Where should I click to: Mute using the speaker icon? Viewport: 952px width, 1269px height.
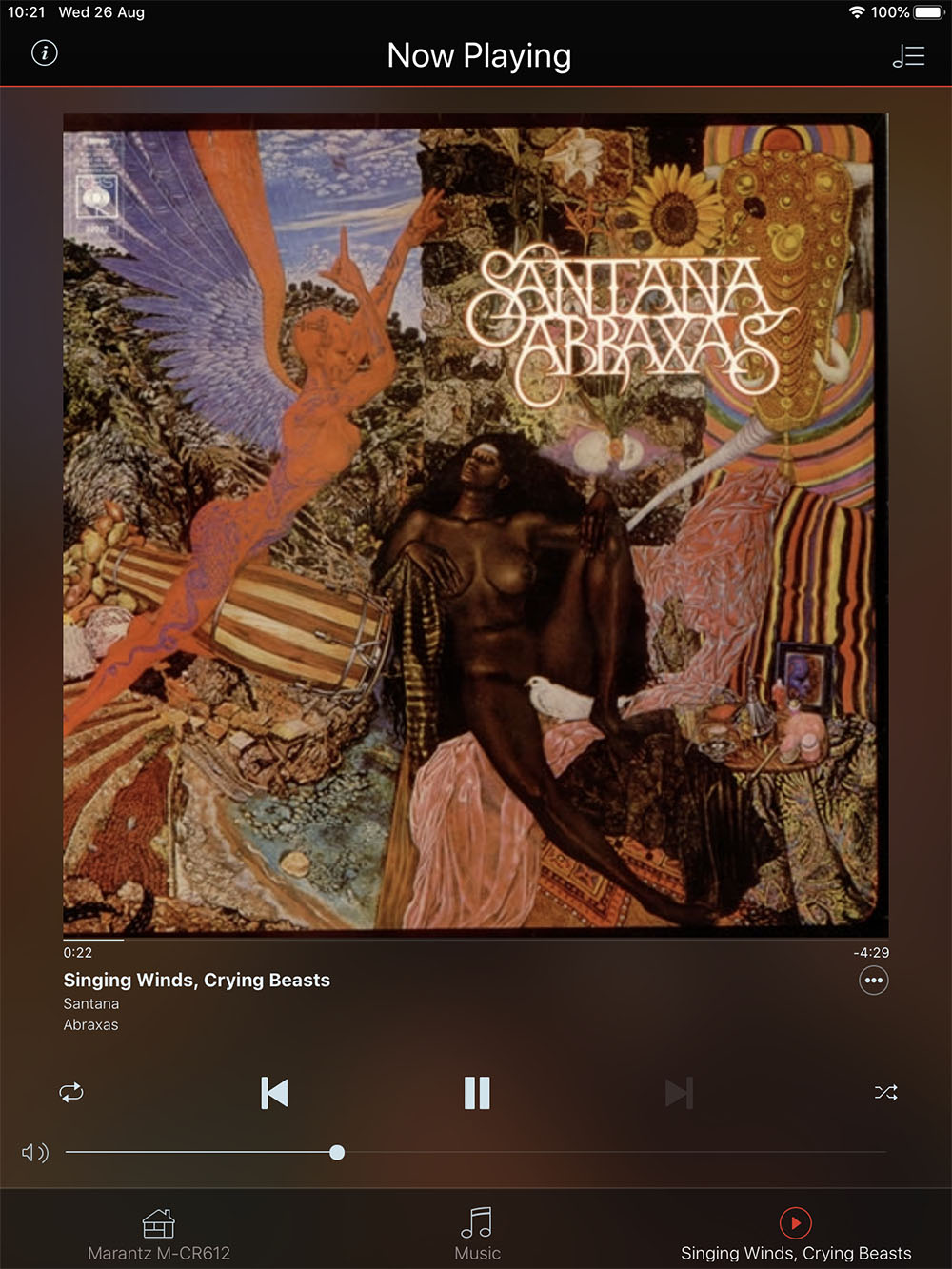34,1153
